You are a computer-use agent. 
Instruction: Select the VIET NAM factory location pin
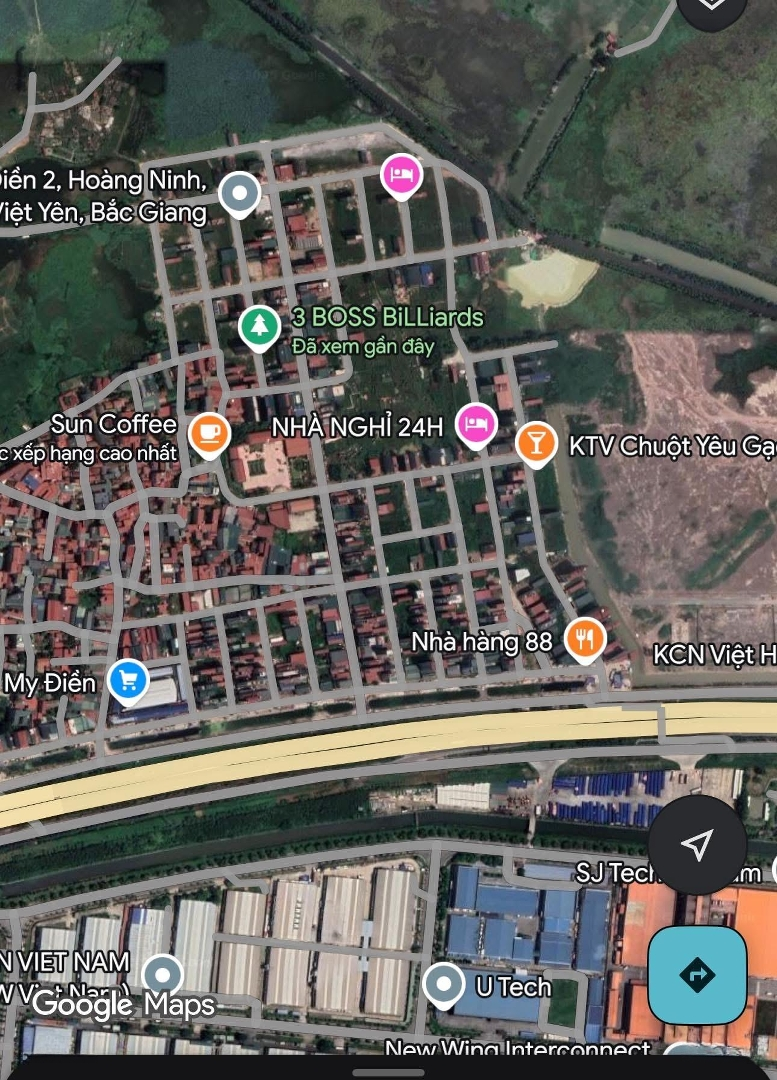162,975
